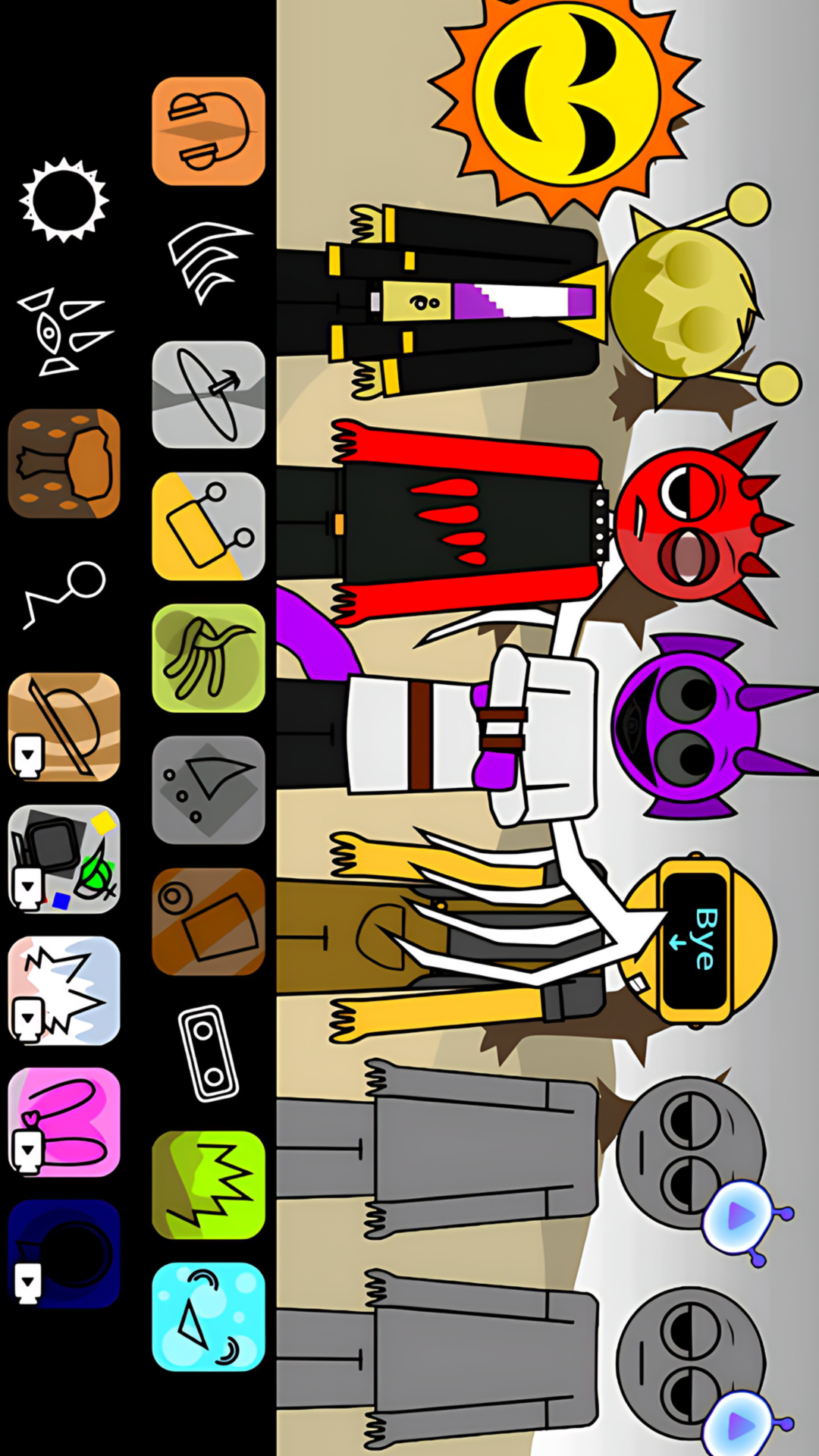Image resolution: width=819 pixels, height=1456 pixels.
Task: Tap the grey triangle-and-dots sound icon
Action: [209, 790]
